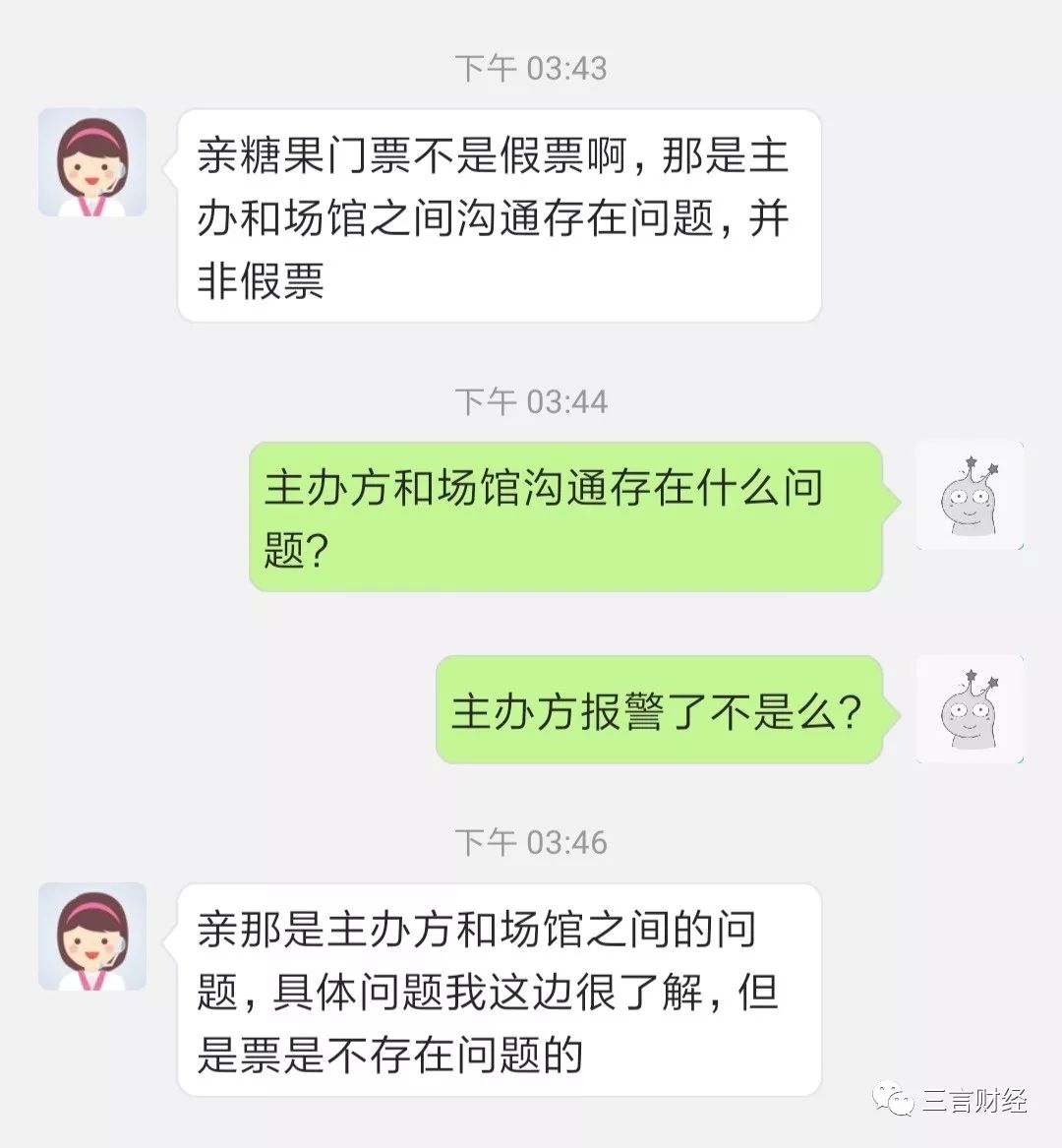The width and height of the screenshot is (1062, 1148).
Task: Open agent avatar beside the 糖果门票 message
Action: (x=92, y=162)
